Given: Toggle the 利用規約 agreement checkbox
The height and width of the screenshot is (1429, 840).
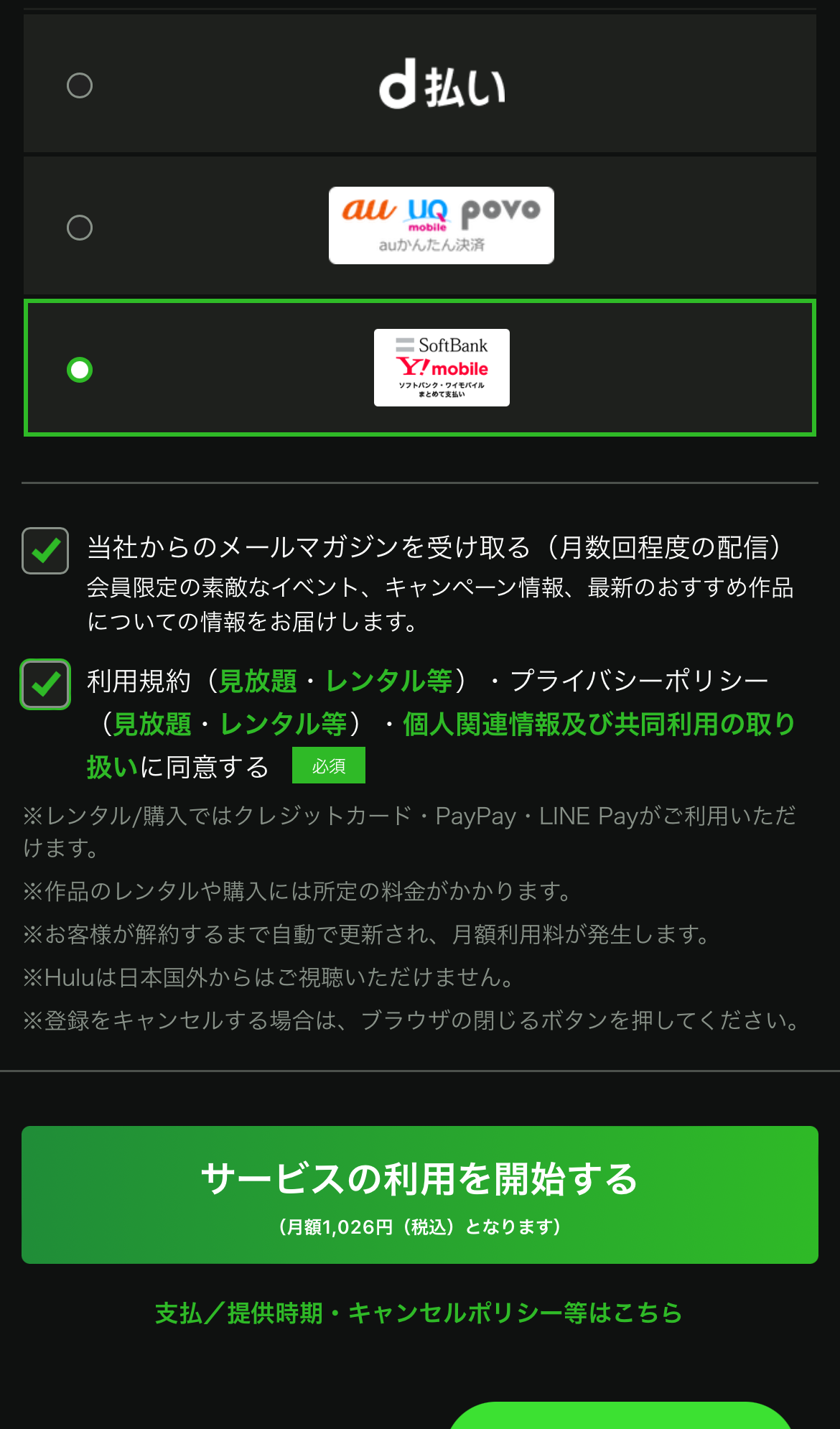Looking at the screenshot, I should click(45, 684).
